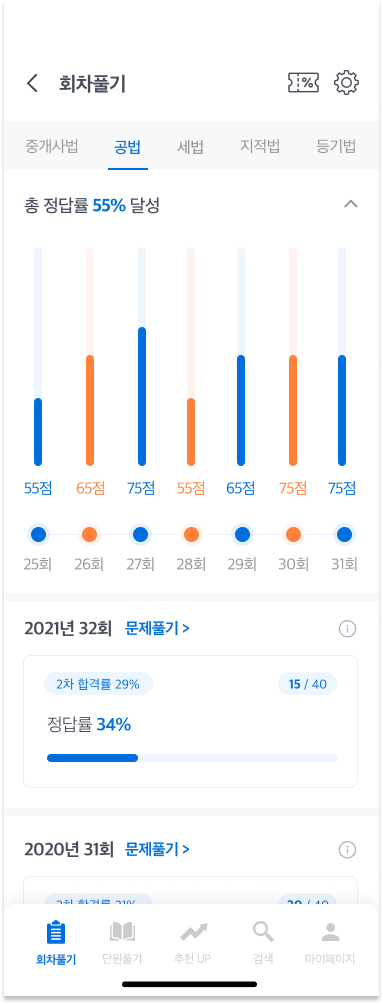Open the 지적법 tab
Screen dimensions: 383x1004
tap(260, 146)
